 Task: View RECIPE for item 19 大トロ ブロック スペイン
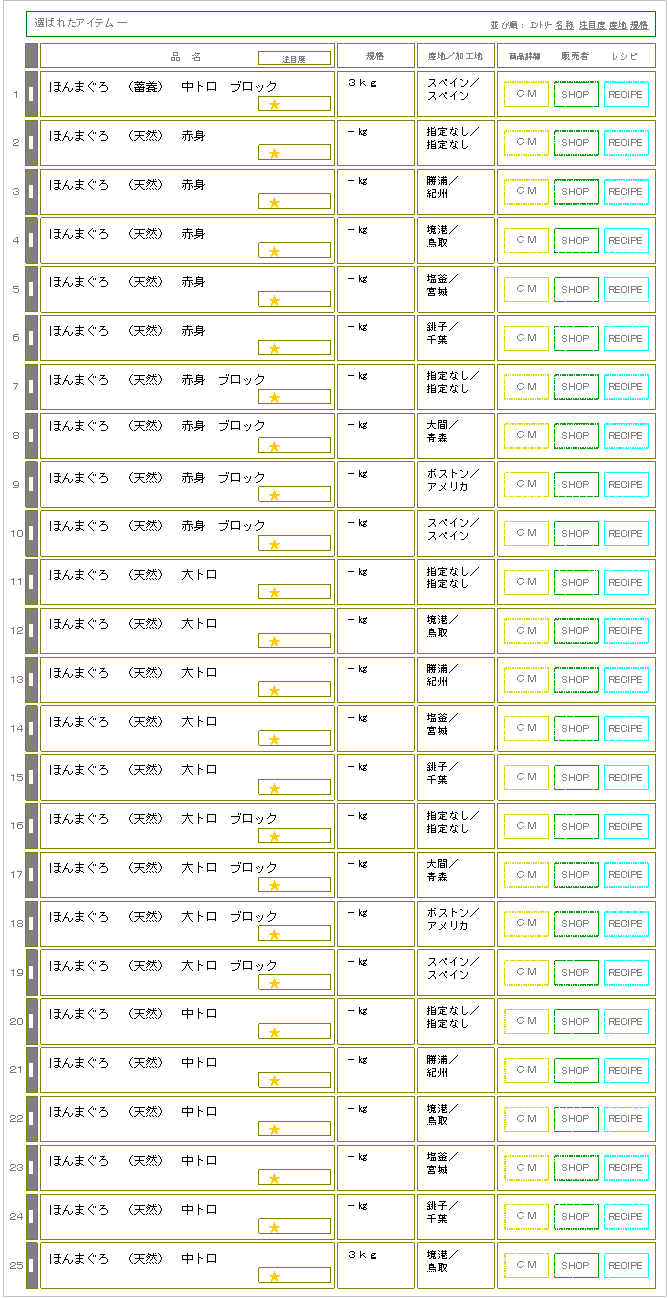[626, 973]
